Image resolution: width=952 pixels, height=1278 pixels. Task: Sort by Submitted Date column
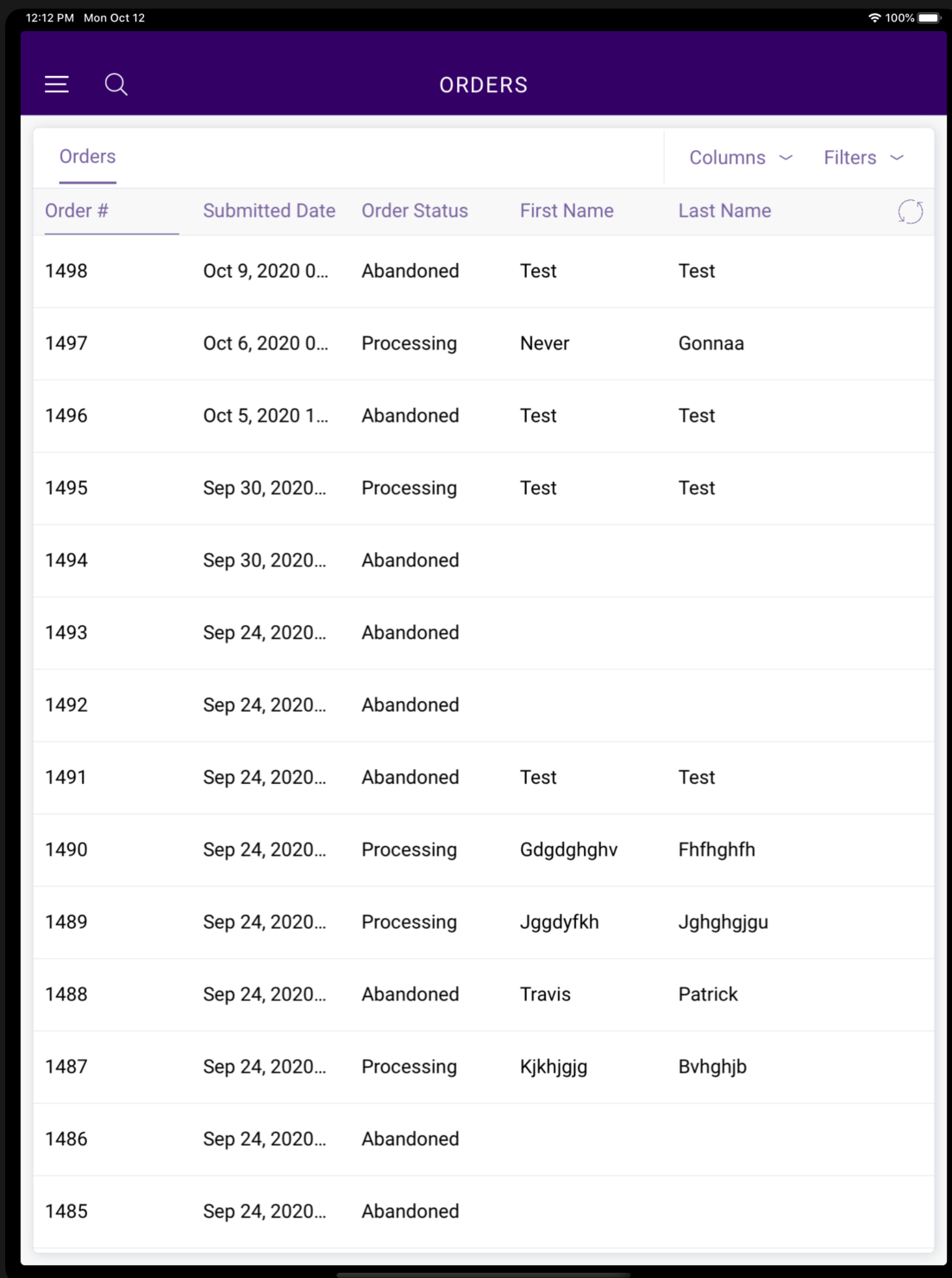pos(269,211)
